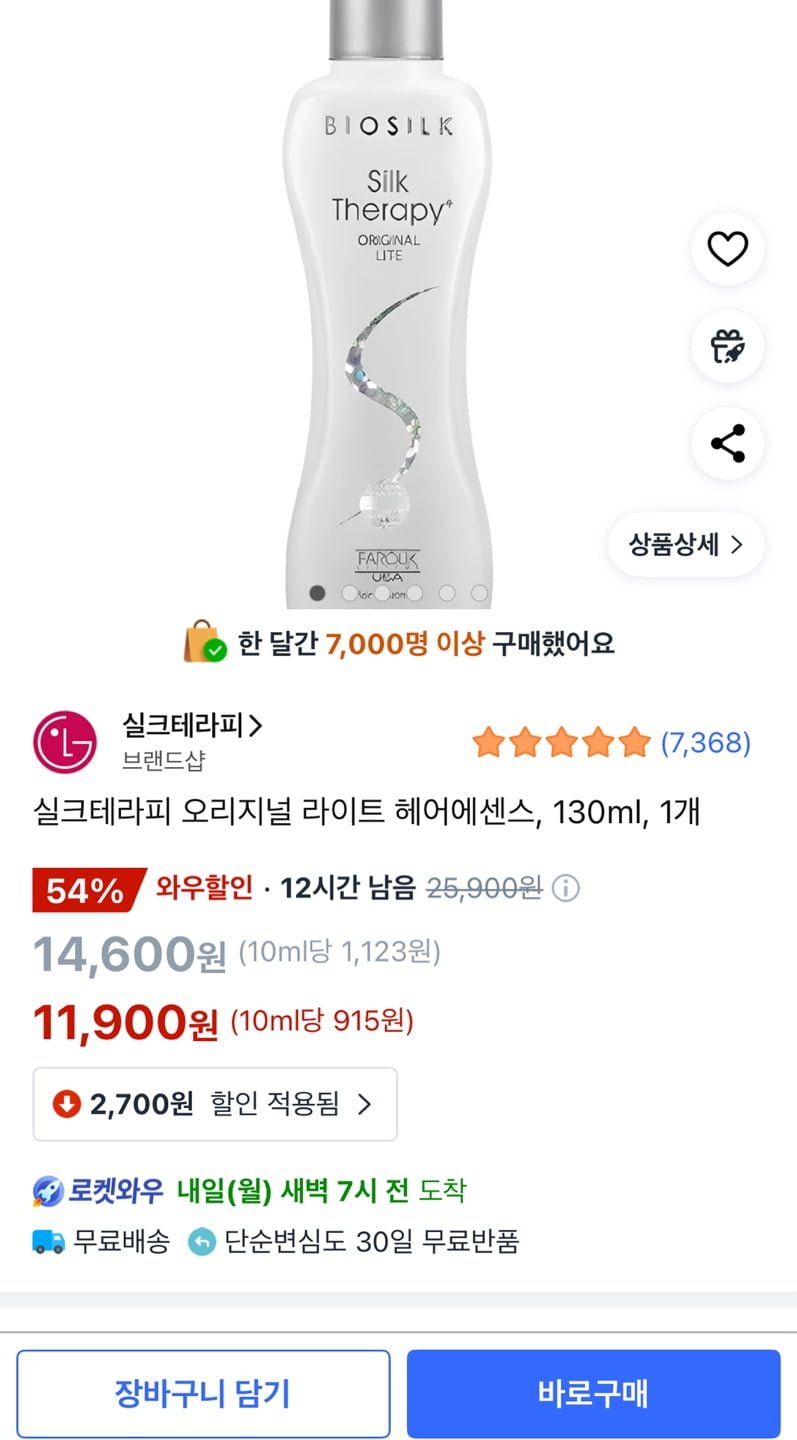Visit the 실크테라피 brand shop

point(192,726)
